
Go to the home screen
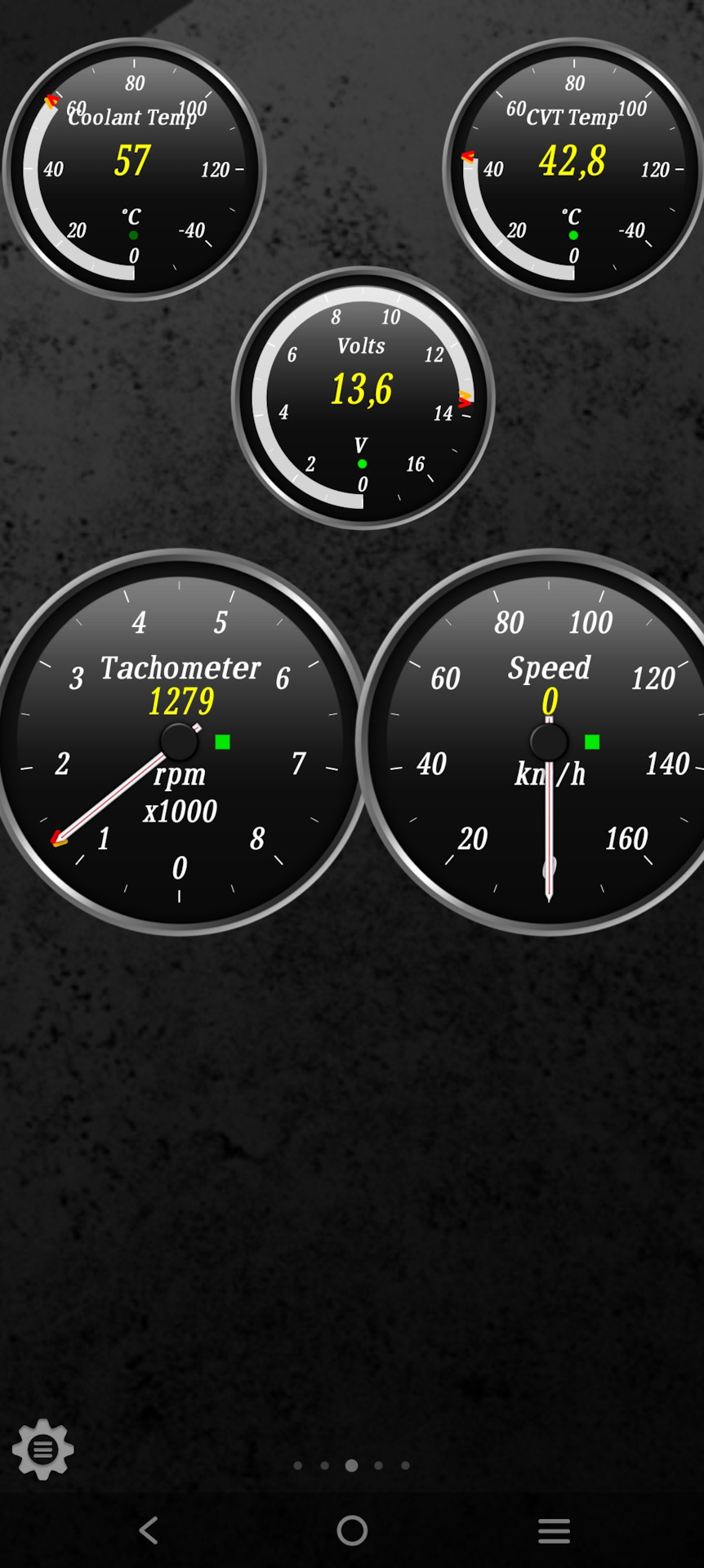point(352,1530)
